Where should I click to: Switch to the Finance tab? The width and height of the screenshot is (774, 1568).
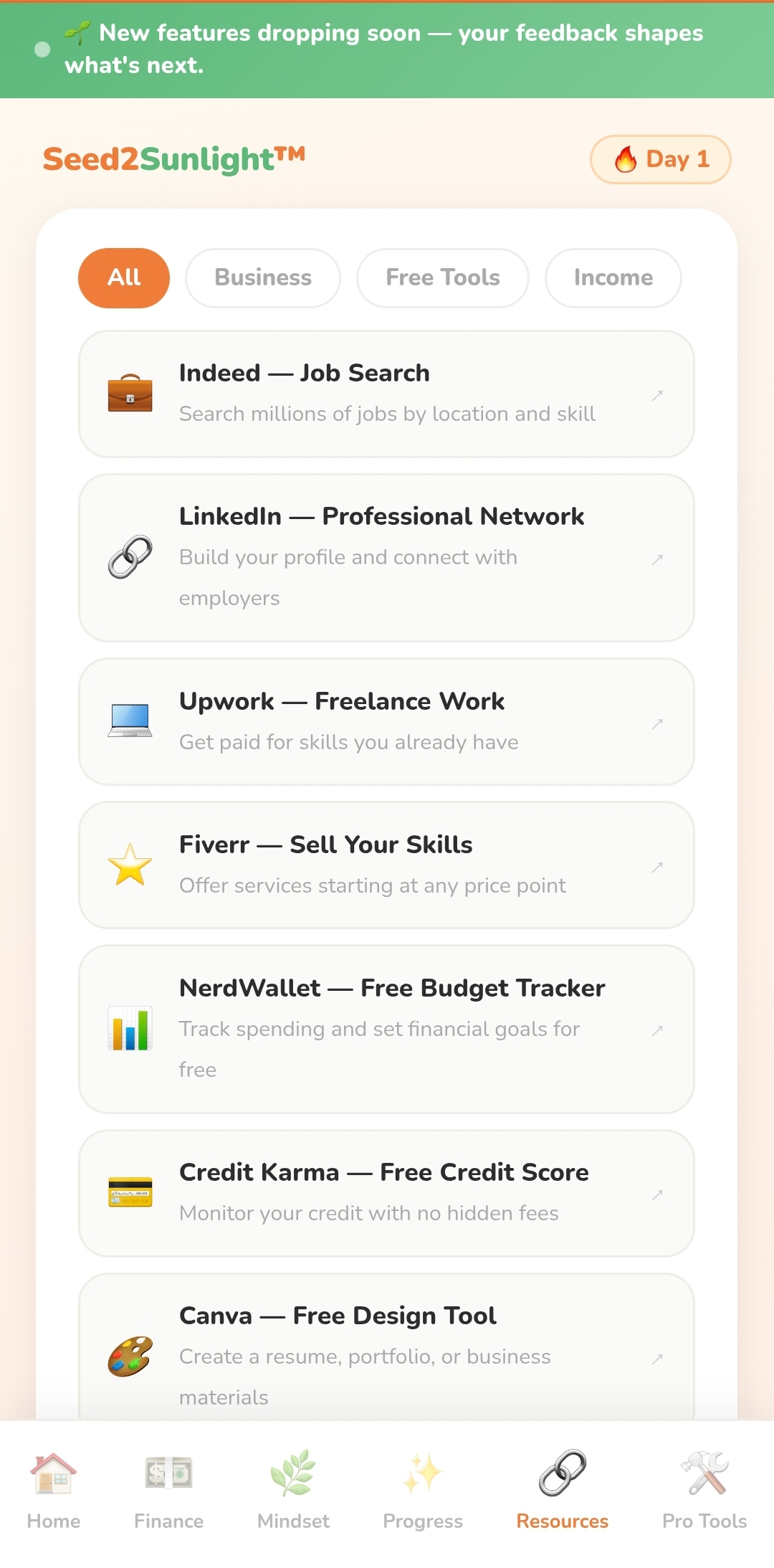point(168,1491)
